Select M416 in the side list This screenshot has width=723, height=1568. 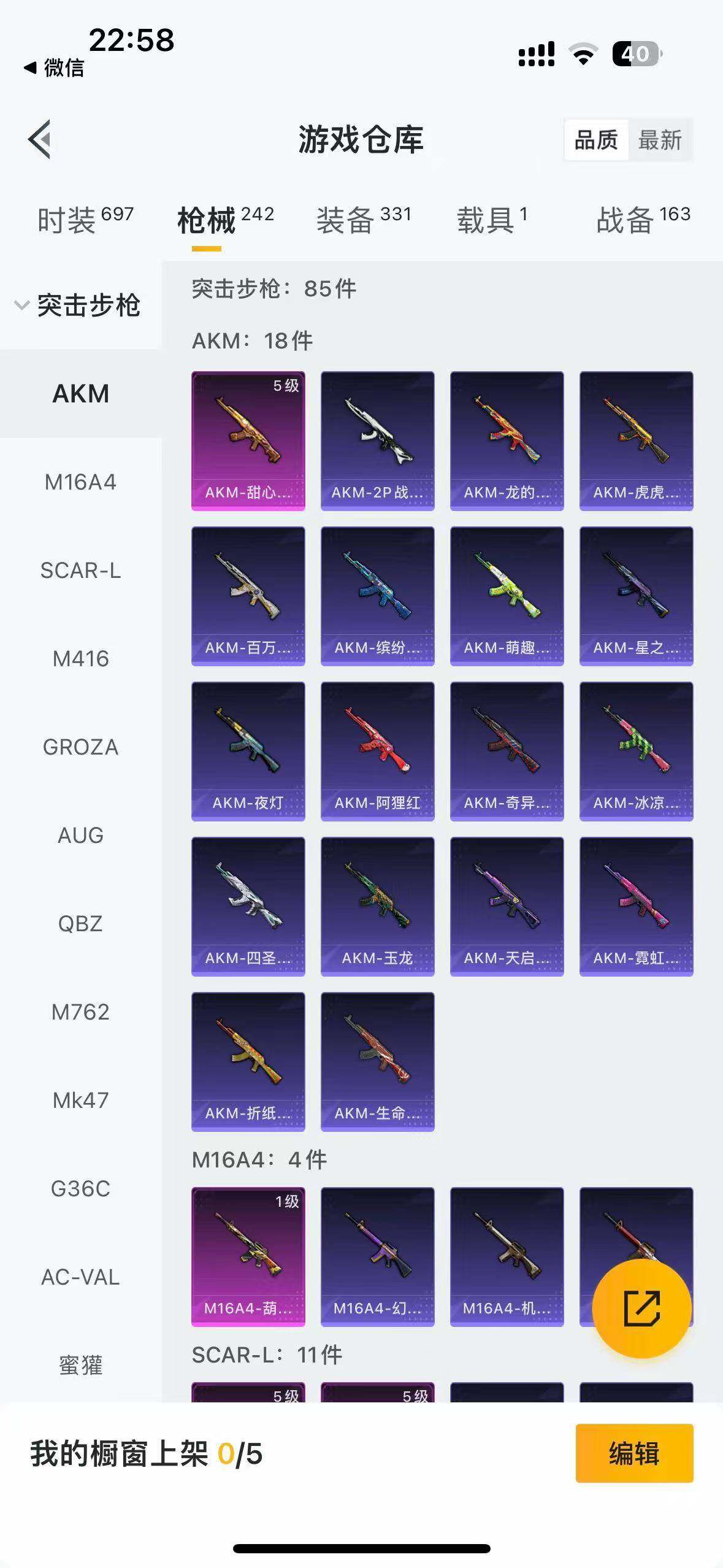coord(80,659)
